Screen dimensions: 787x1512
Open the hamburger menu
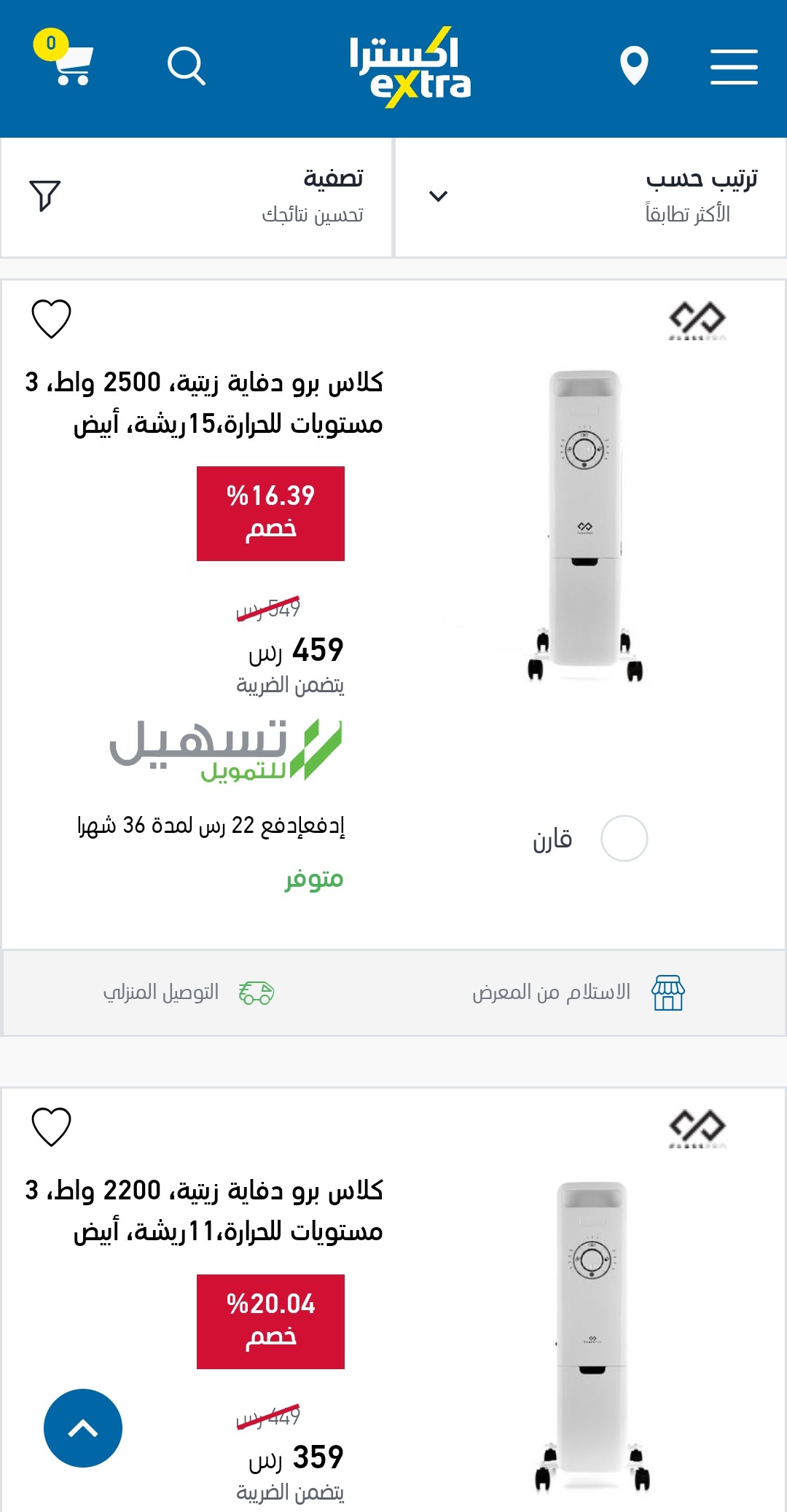(x=734, y=67)
